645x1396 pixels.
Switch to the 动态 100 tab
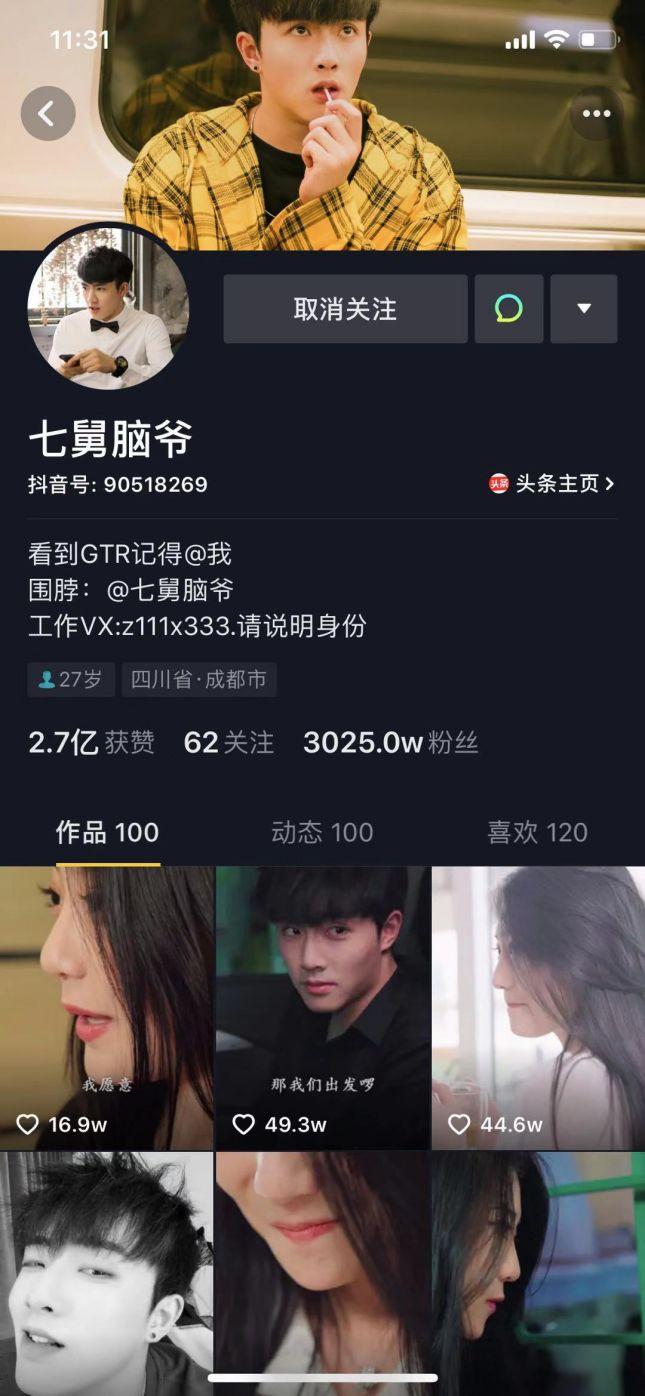pos(322,832)
